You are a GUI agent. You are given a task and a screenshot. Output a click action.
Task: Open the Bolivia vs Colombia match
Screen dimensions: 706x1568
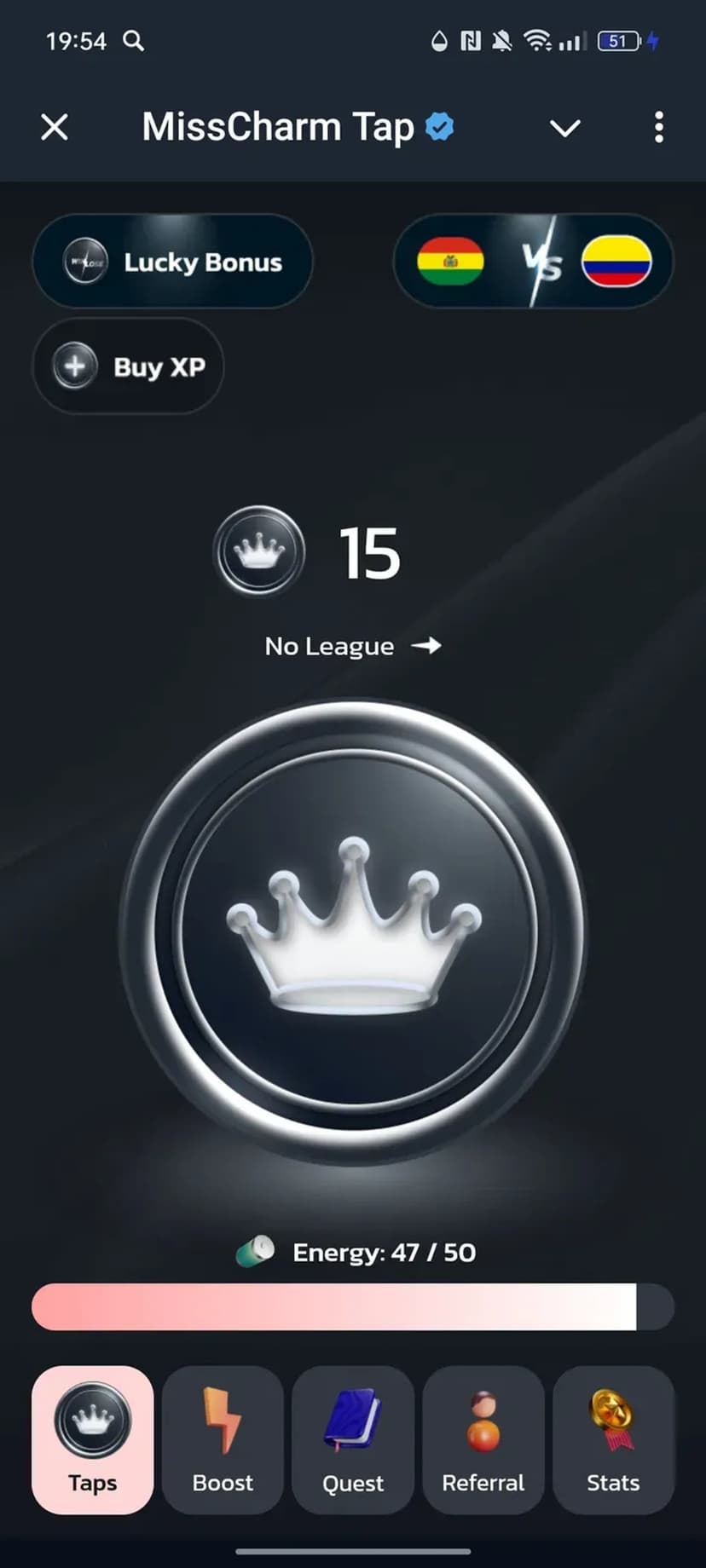[533, 262]
